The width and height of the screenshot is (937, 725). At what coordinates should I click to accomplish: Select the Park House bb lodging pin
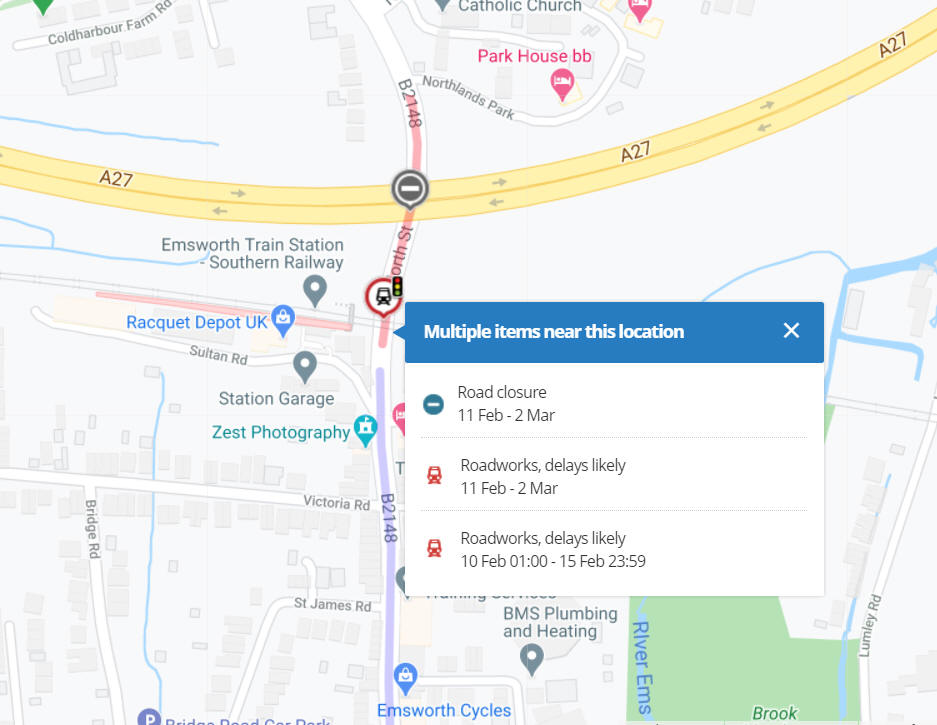point(563,82)
